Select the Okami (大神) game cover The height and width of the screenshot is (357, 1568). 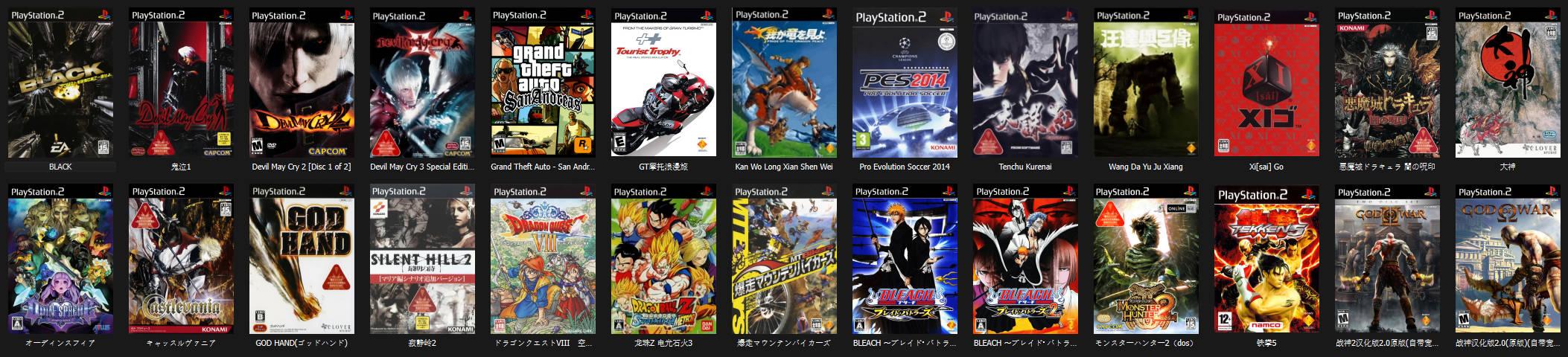[x=1508, y=83]
